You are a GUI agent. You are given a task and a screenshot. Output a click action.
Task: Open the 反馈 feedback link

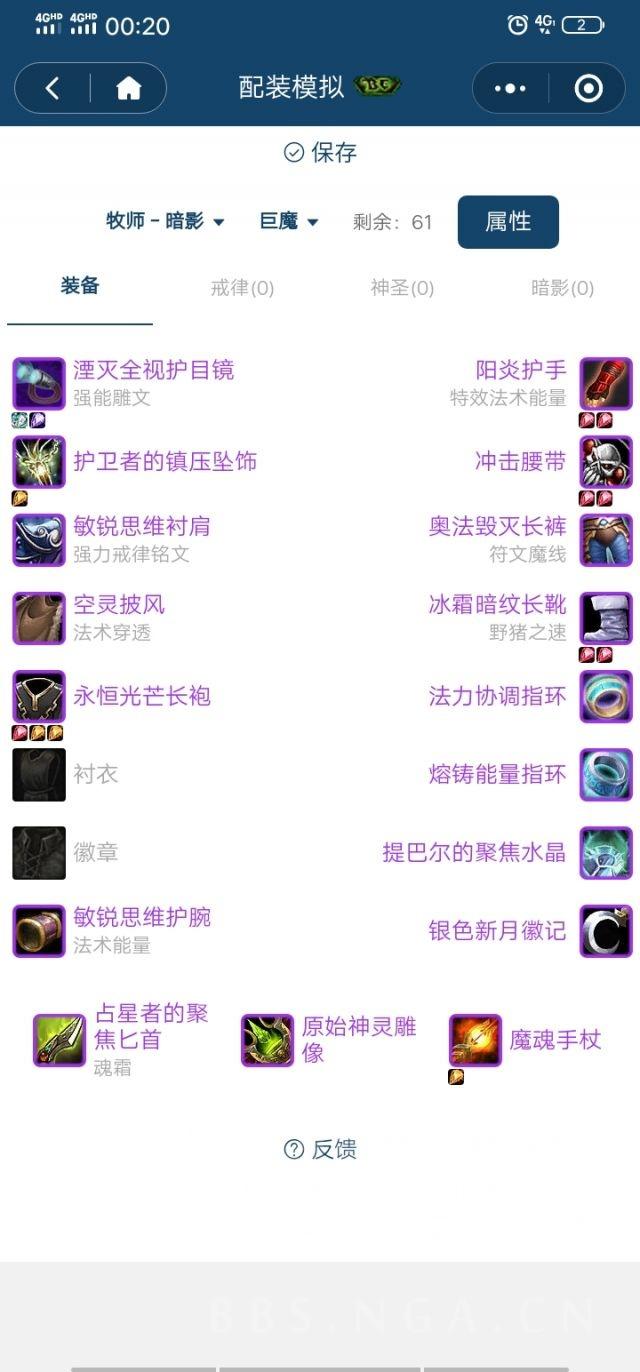(320, 1149)
